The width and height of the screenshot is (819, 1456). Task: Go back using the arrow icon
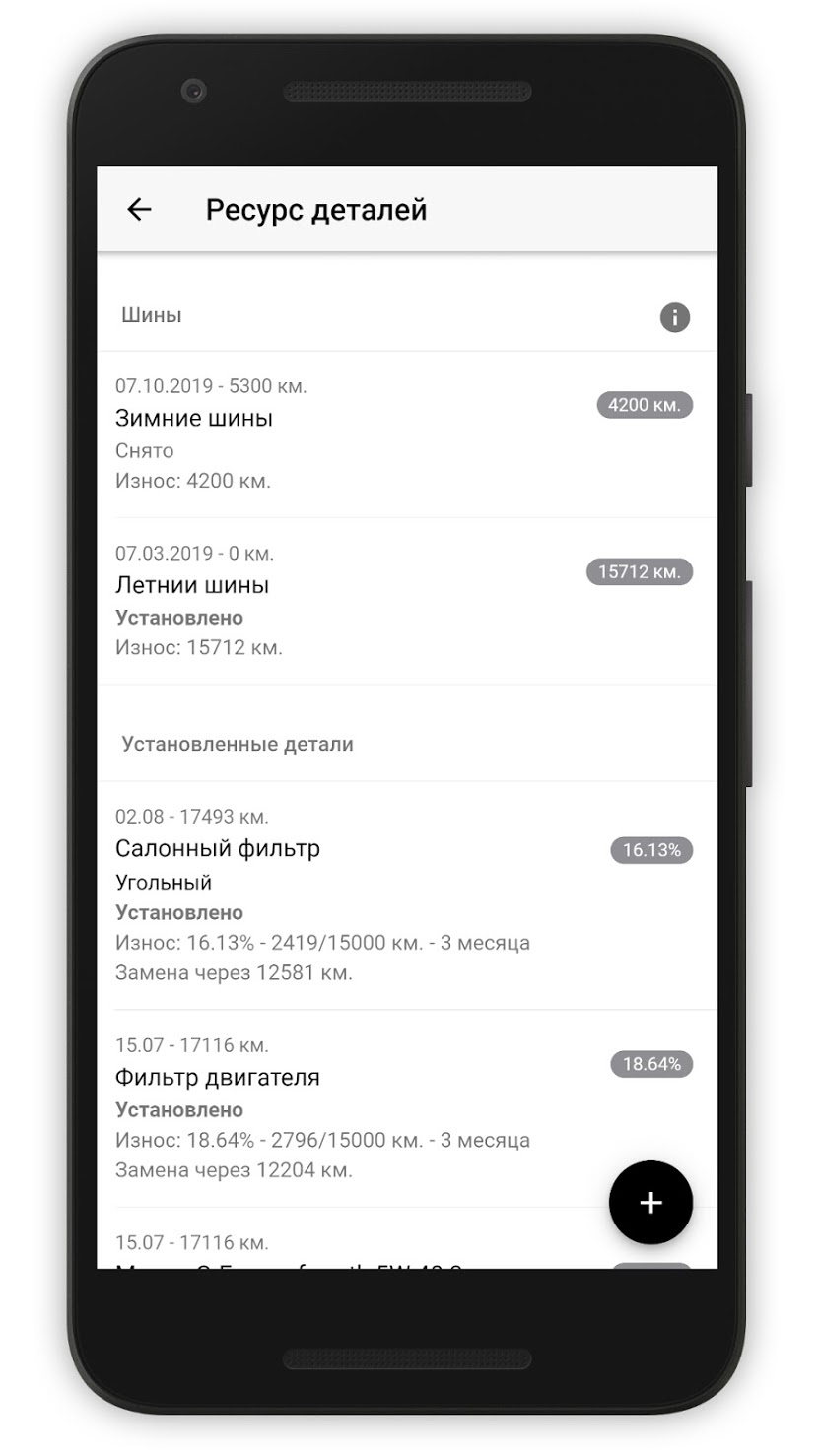pyautogui.click(x=140, y=210)
